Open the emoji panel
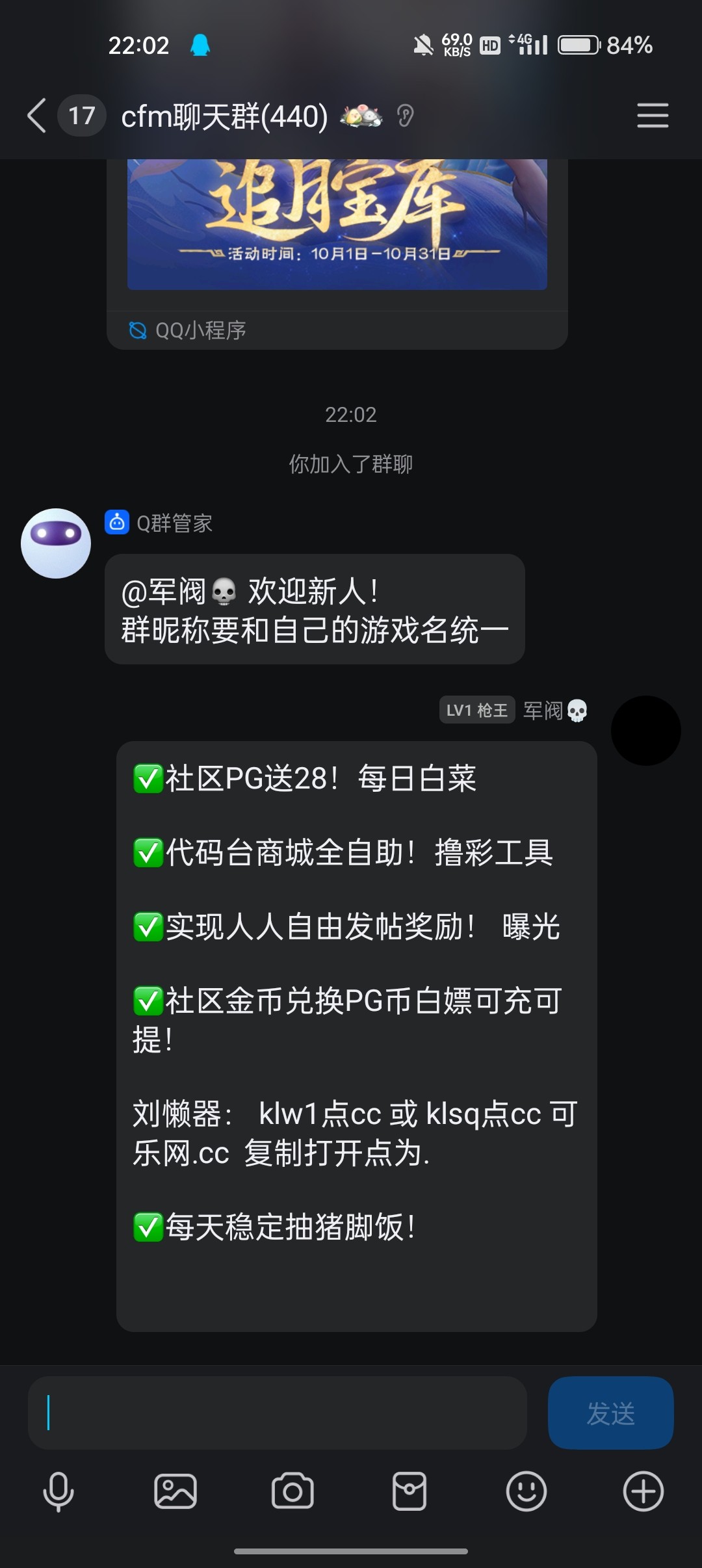This screenshot has height=1568, width=702. pos(526,1491)
